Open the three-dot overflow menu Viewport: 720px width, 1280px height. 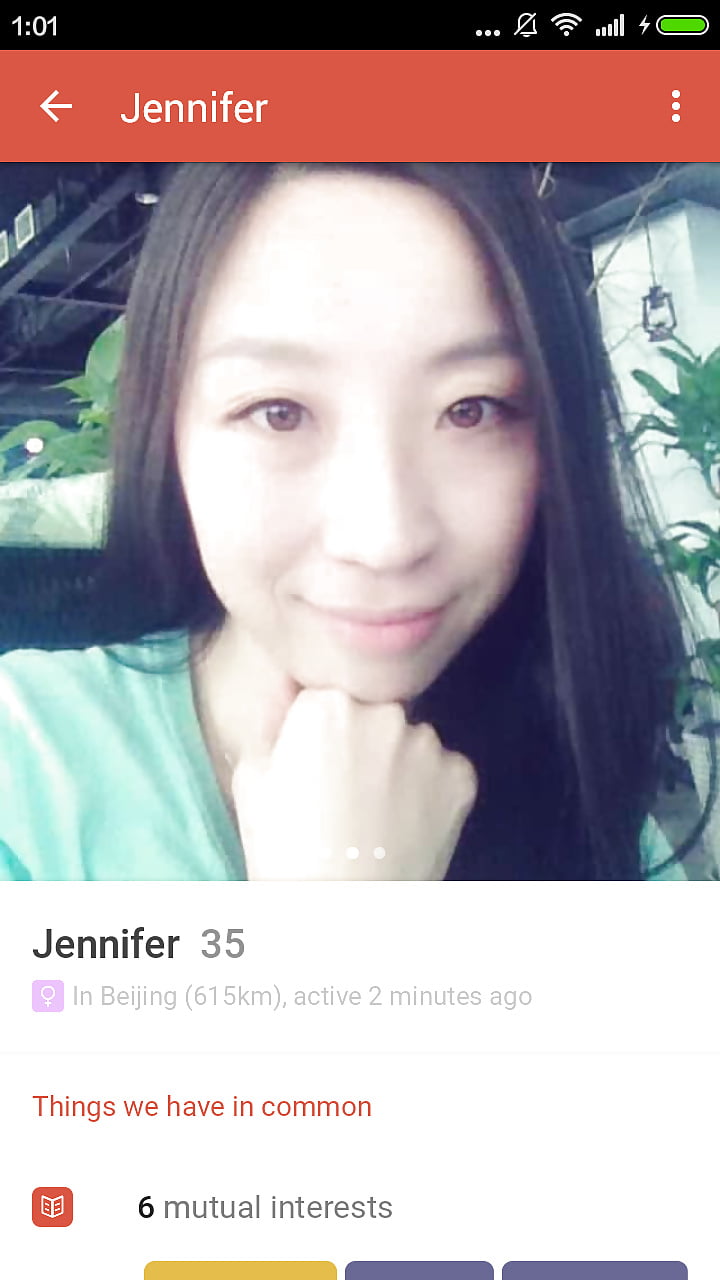[x=676, y=106]
